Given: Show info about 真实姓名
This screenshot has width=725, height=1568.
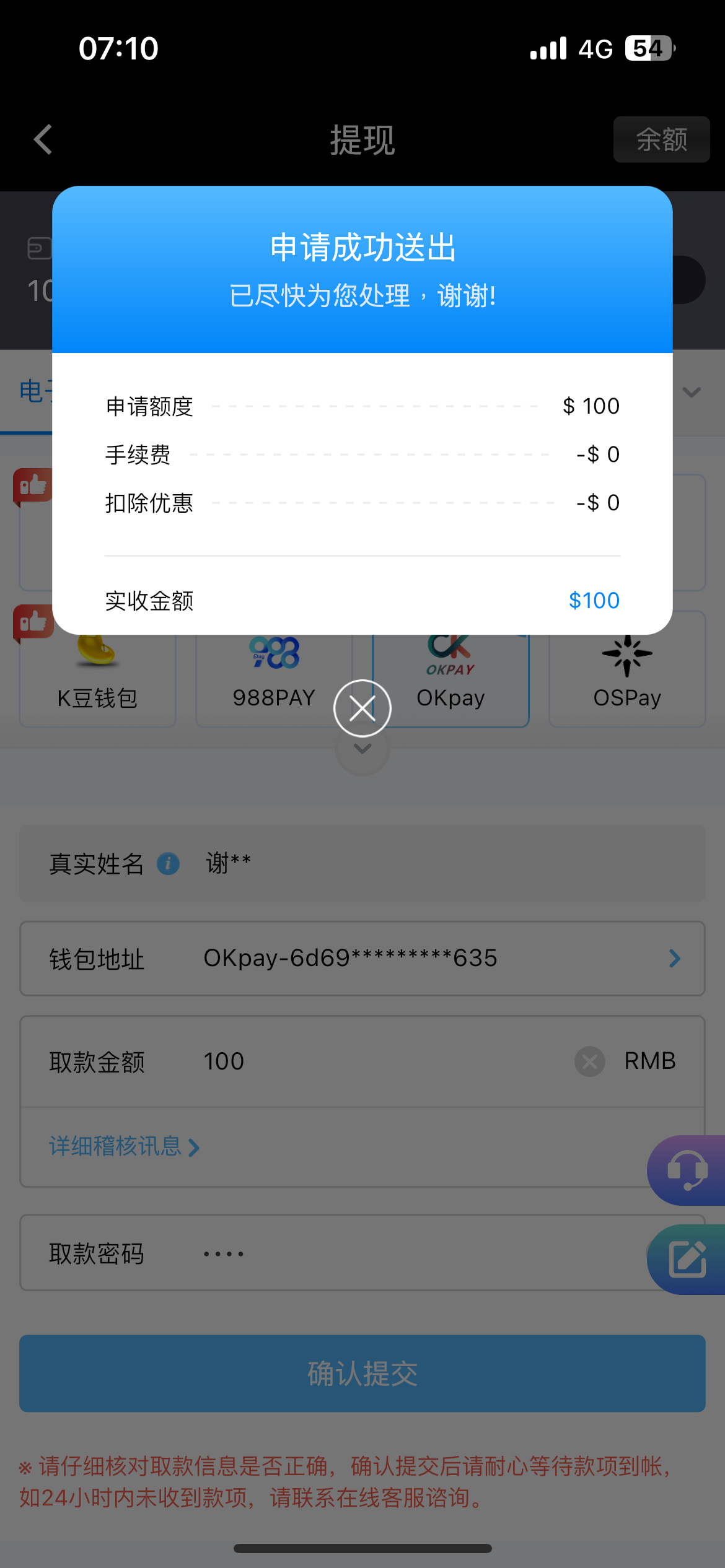Looking at the screenshot, I should tap(168, 863).
